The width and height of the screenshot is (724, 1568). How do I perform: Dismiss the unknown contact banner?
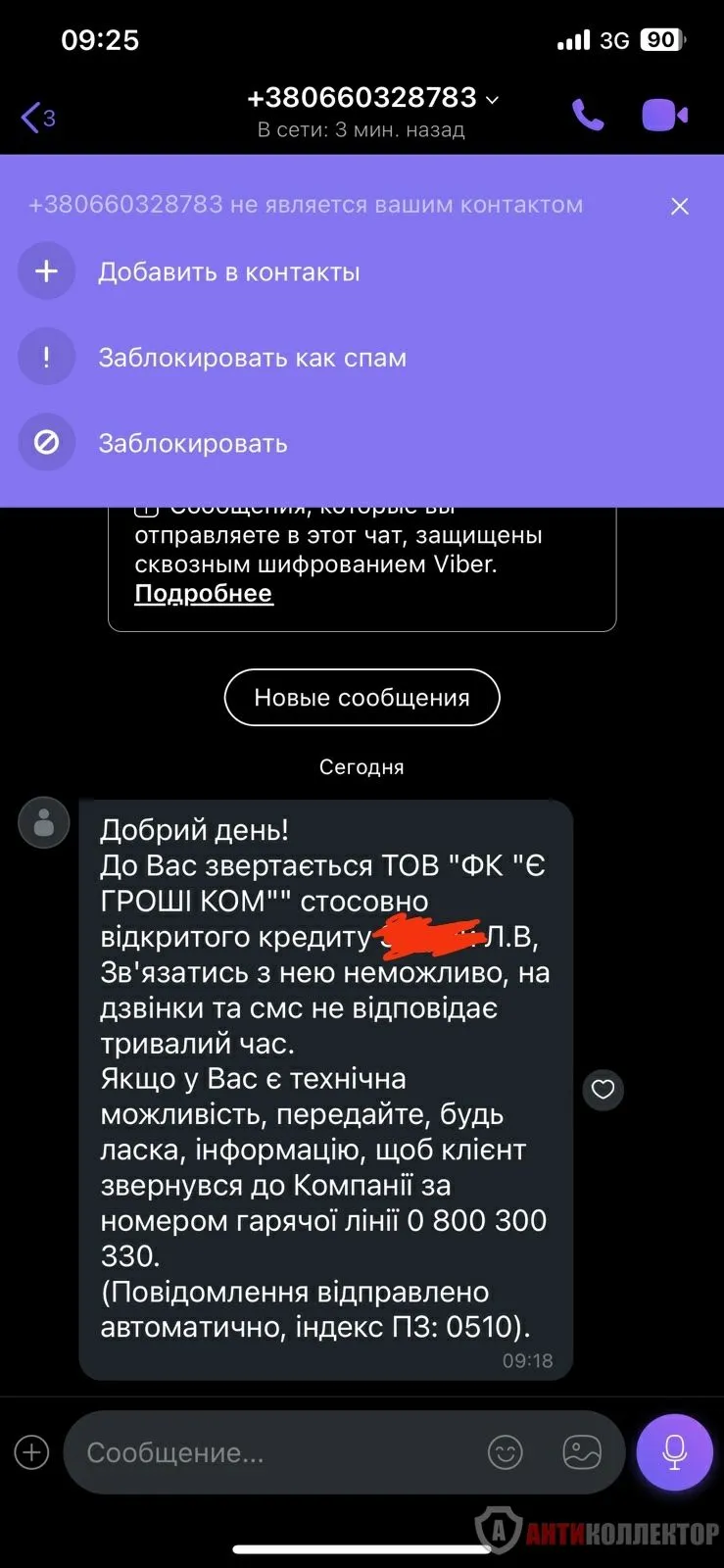pyautogui.click(x=679, y=206)
